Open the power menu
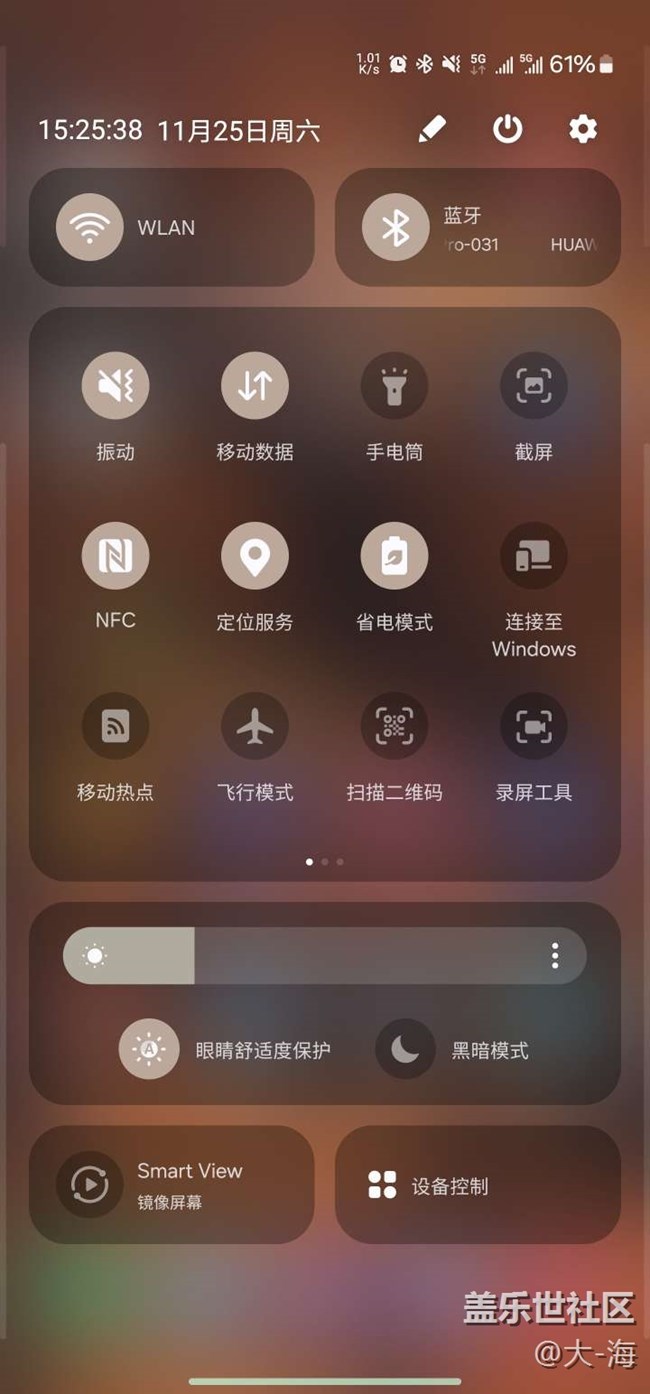650x1394 pixels. click(x=507, y=129)
